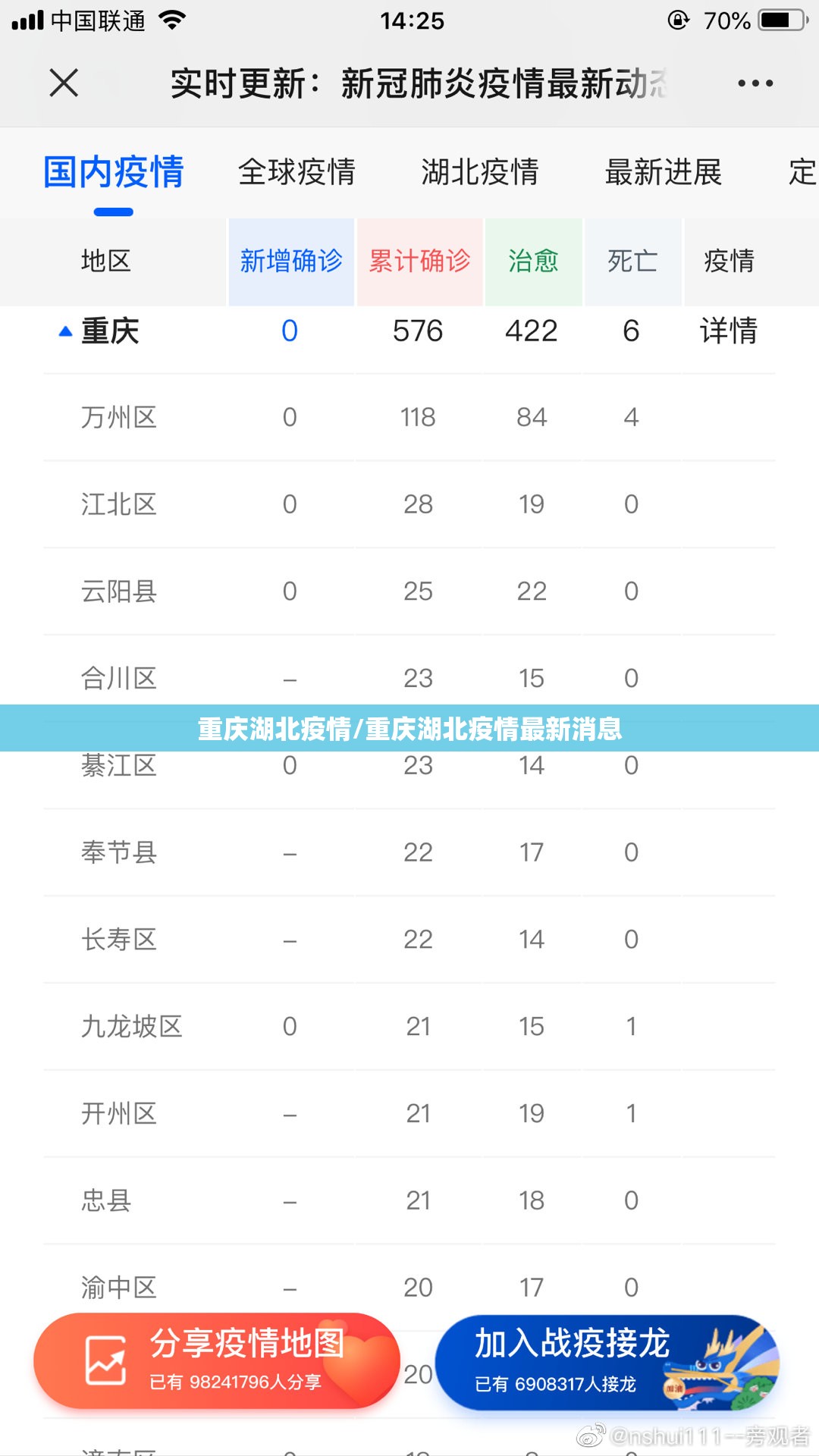The height and width of the screenshot is (1456, 819).
Task: Switch to the 全球疫情 tab
Action: click(x=297, y=172)
